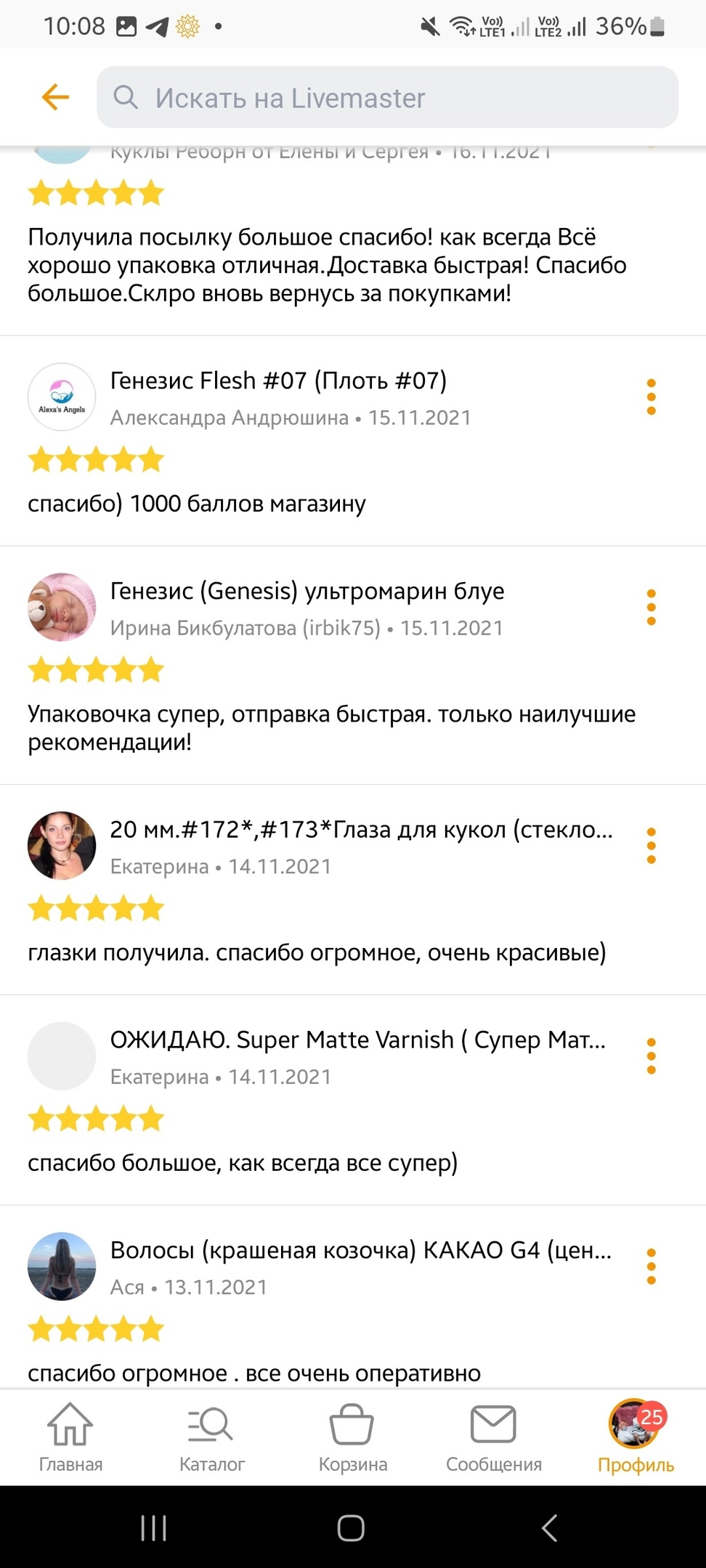
Task: Open options for Генезис ультромарин блуе review
Action: pyautogui.click(x=651, y=608)
